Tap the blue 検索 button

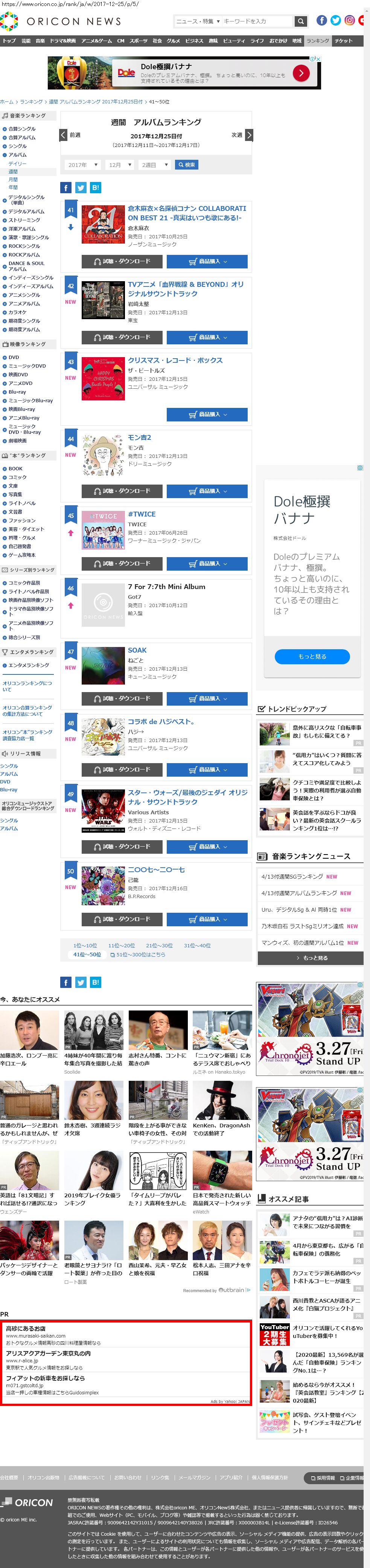186,165
